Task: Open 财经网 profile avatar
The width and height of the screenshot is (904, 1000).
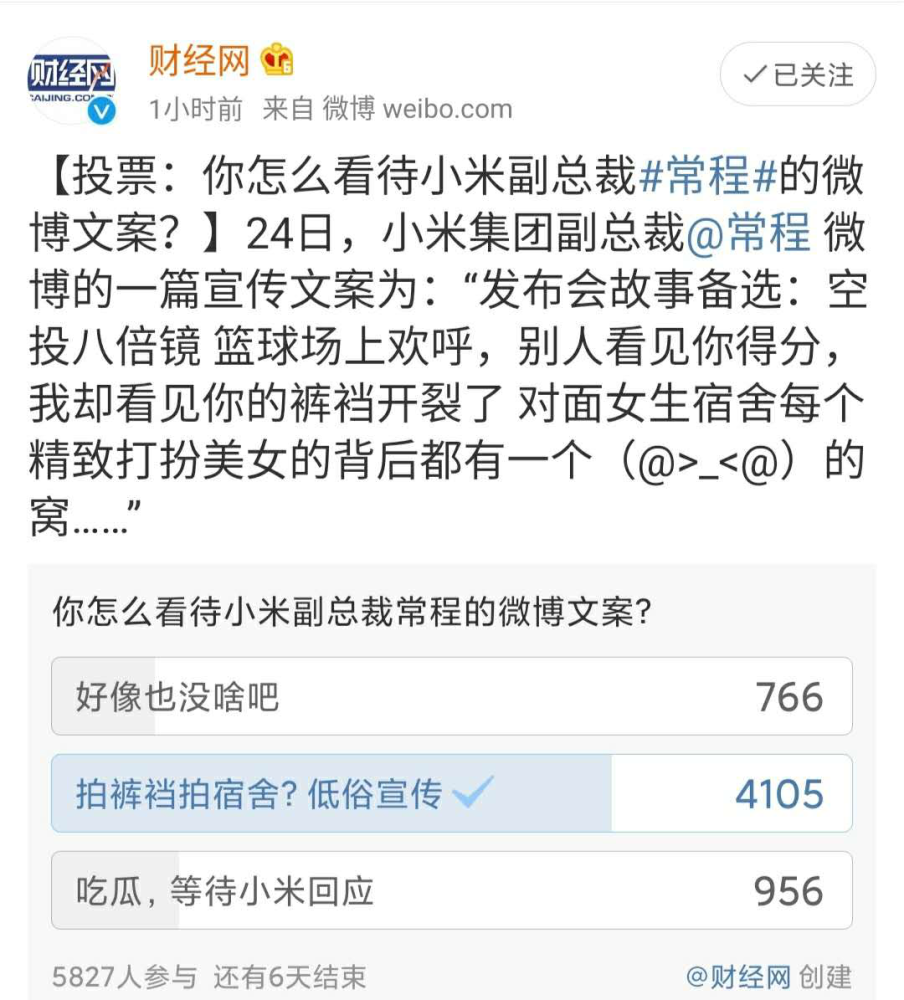Action: pyautogui.click(x=71, y=80)
